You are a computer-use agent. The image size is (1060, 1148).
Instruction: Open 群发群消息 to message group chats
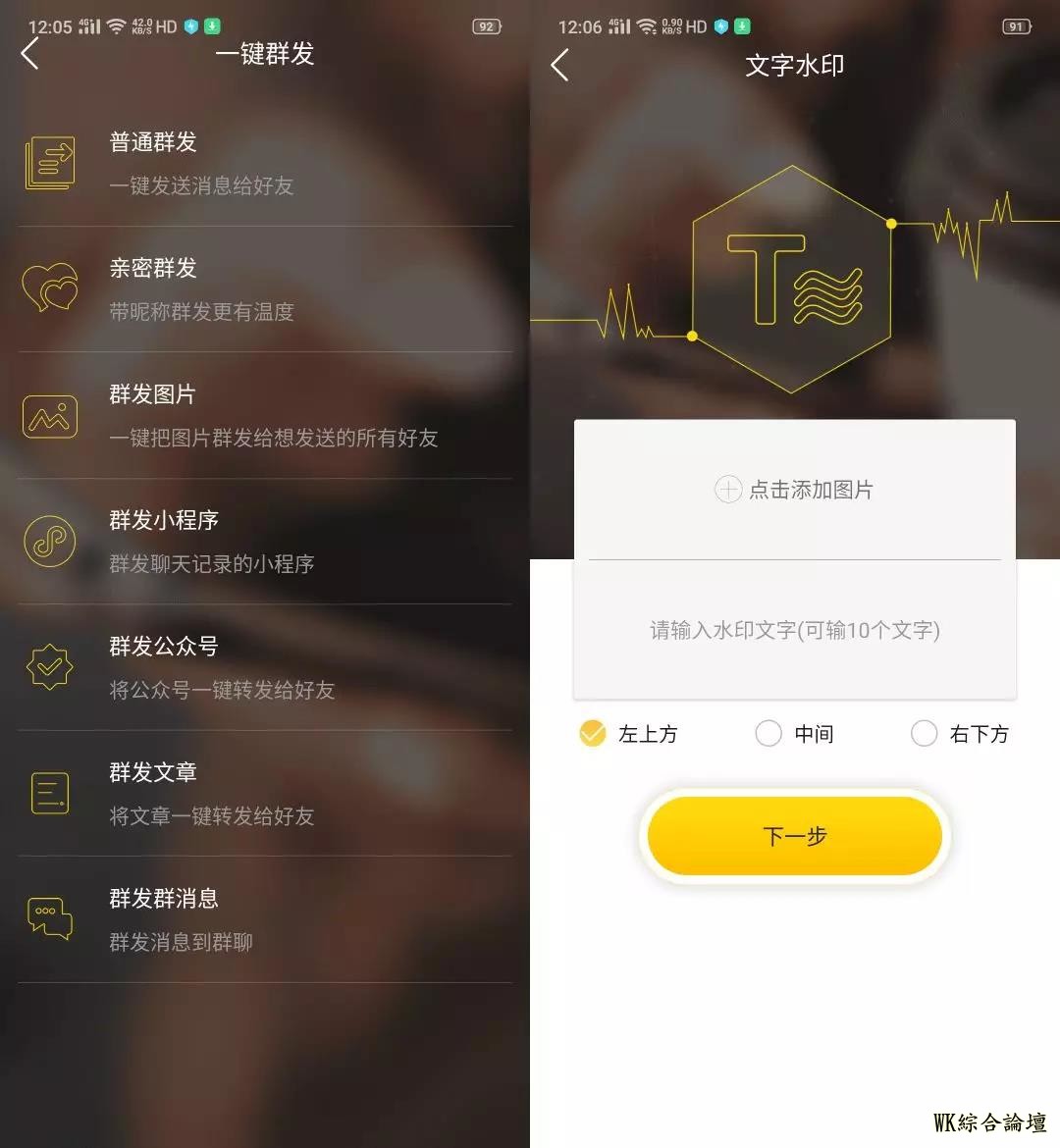tap(265, 919)
